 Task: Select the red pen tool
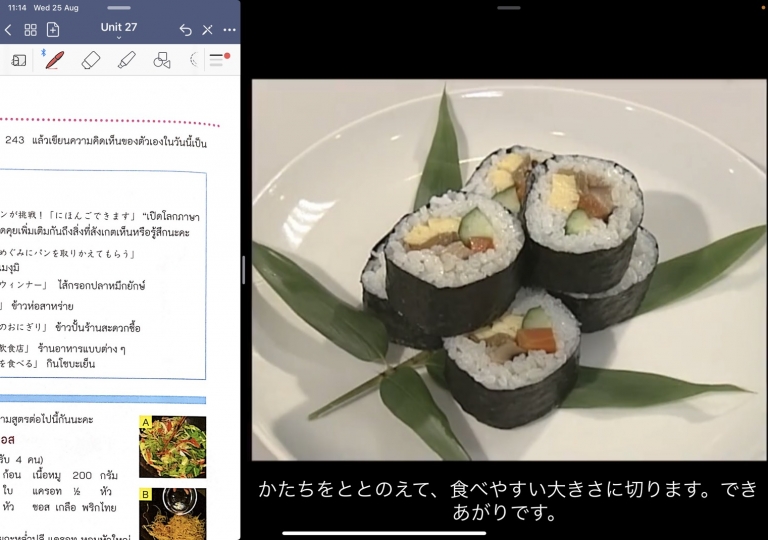(53, 59)
